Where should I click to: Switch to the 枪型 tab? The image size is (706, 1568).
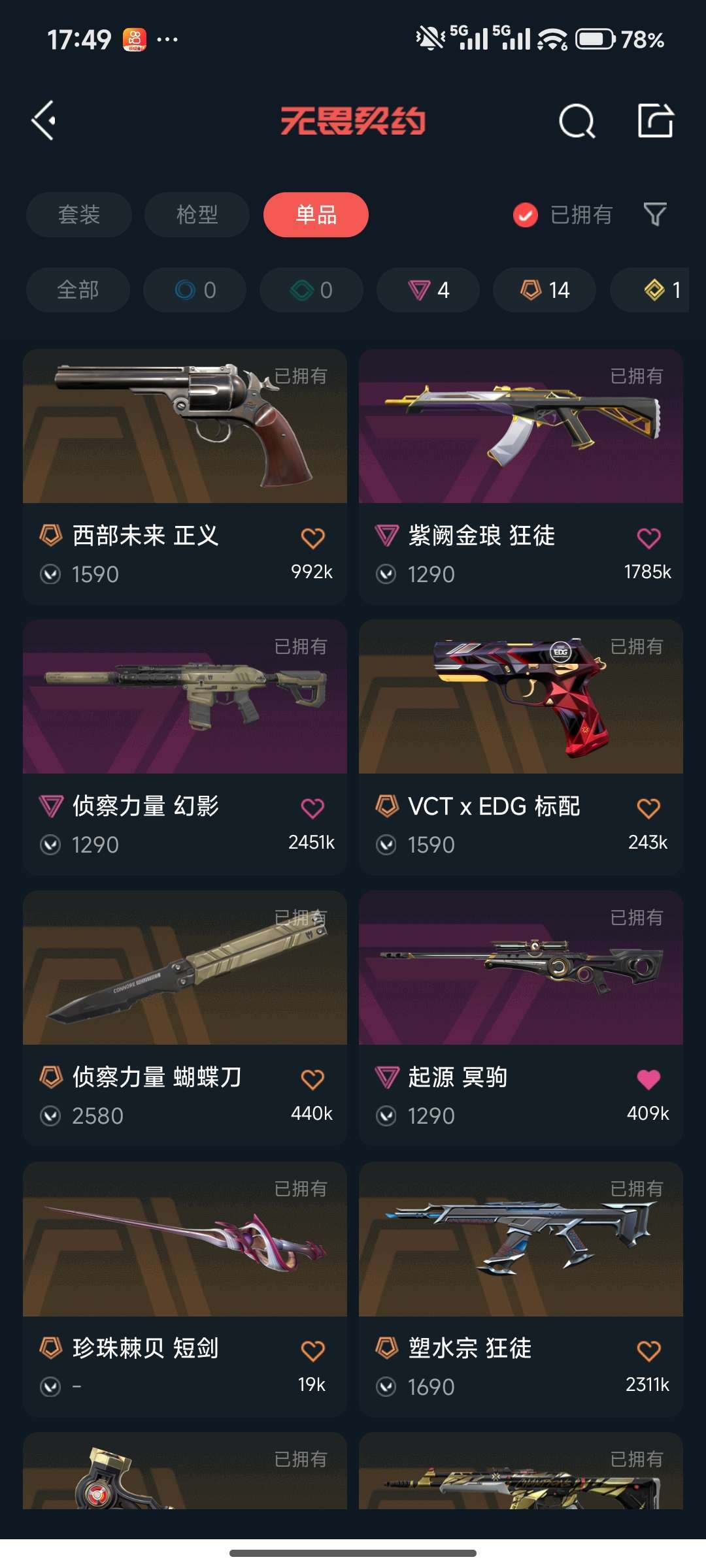tap(197, 214)
